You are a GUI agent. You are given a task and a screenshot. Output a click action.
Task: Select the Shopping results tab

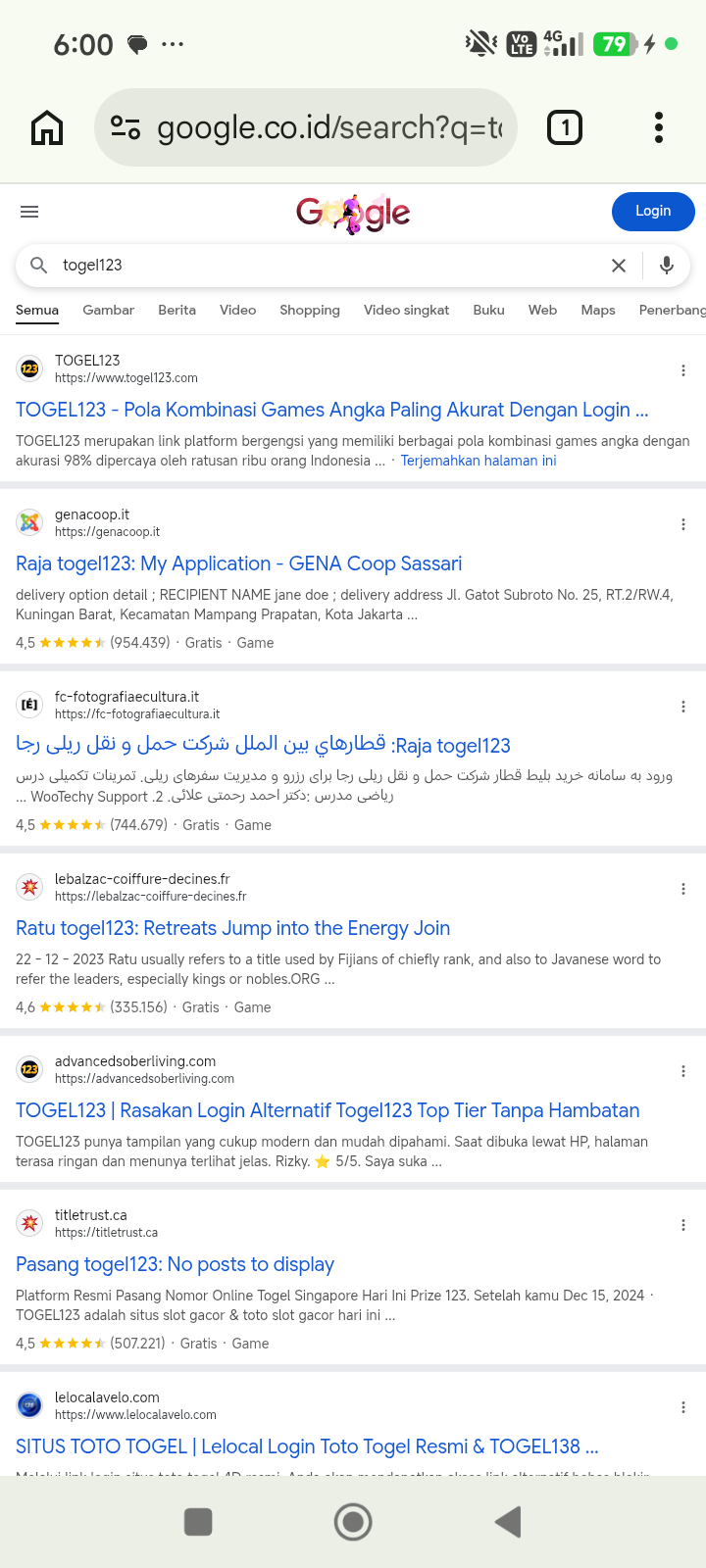click(x=310, y=310)
